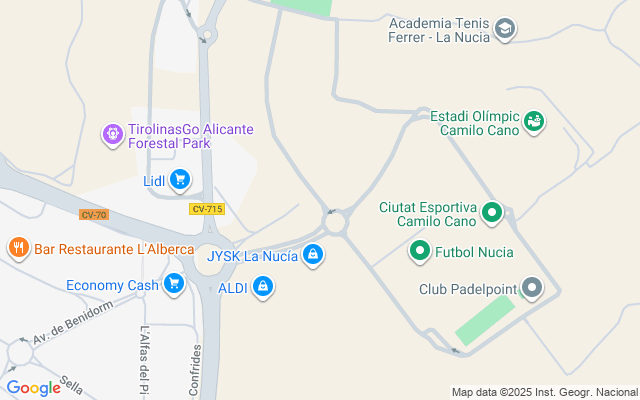Select Estadi Olímpic Camilo Cano marker
640x400 pixels.
point(534,121)
